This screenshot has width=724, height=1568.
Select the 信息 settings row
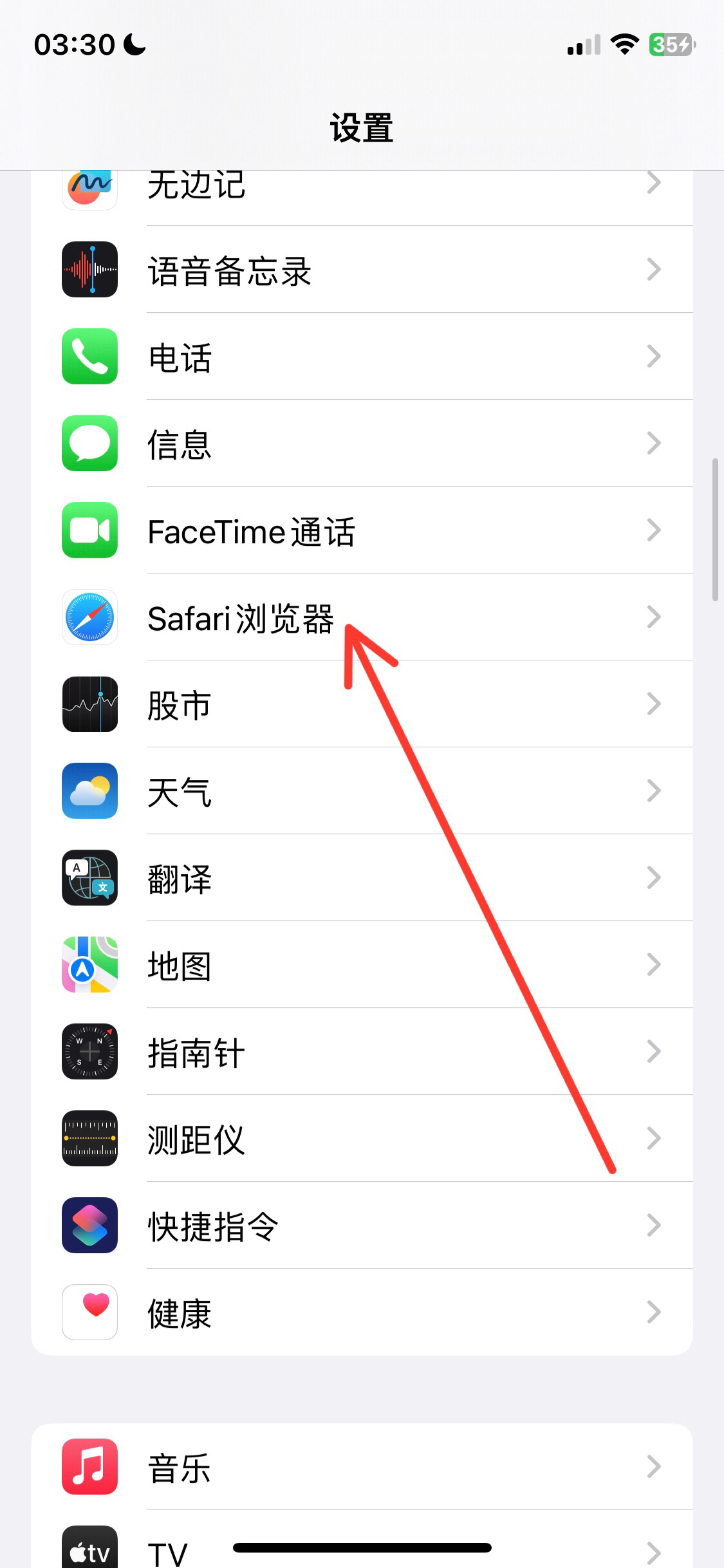[362, 443]
